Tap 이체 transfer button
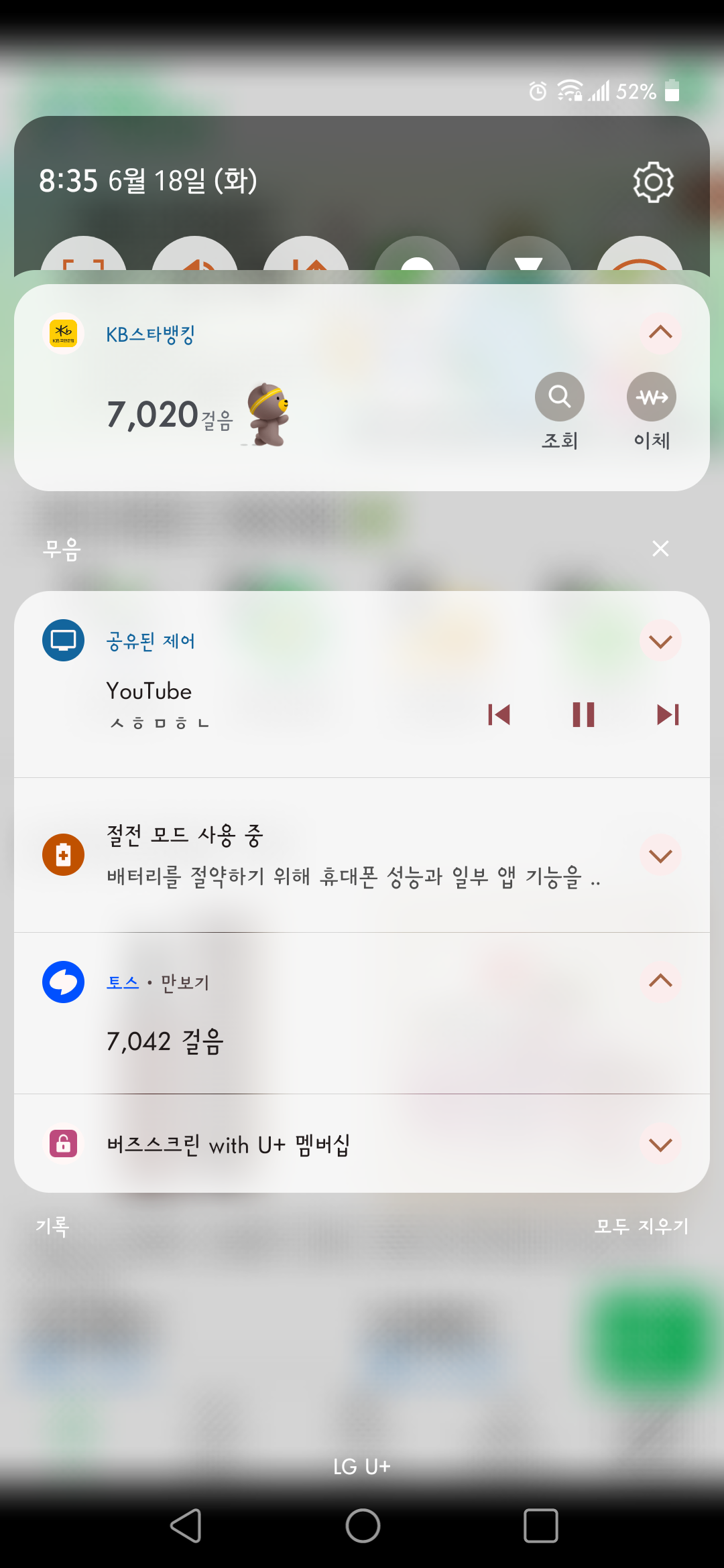 coord(652,397)
